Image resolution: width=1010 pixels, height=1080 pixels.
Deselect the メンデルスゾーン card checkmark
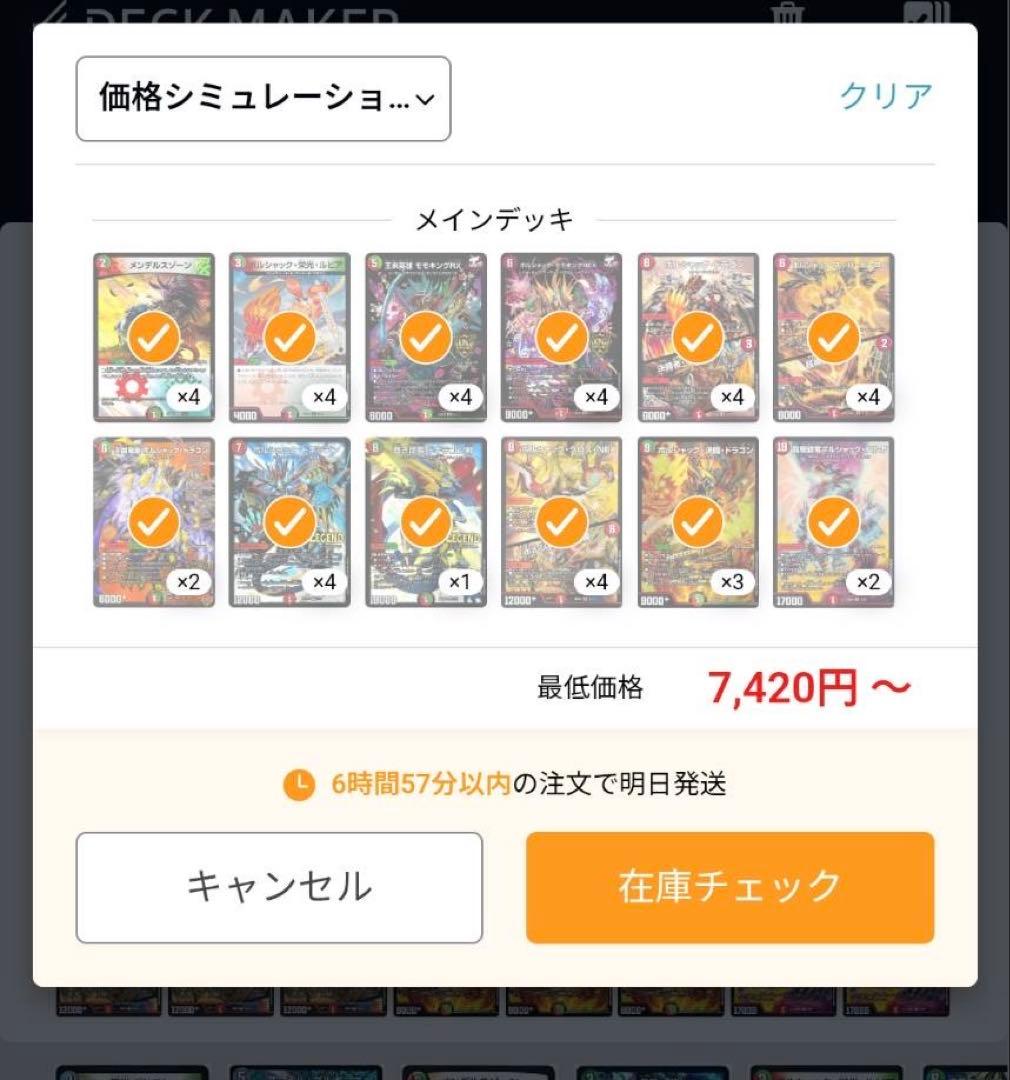[153, 337]
